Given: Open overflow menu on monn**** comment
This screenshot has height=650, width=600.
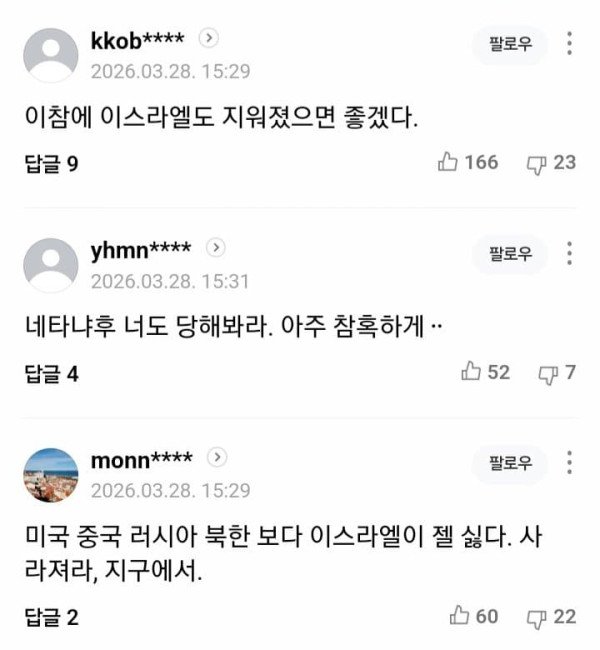Looking at the screenshot, I should (569, 462).
